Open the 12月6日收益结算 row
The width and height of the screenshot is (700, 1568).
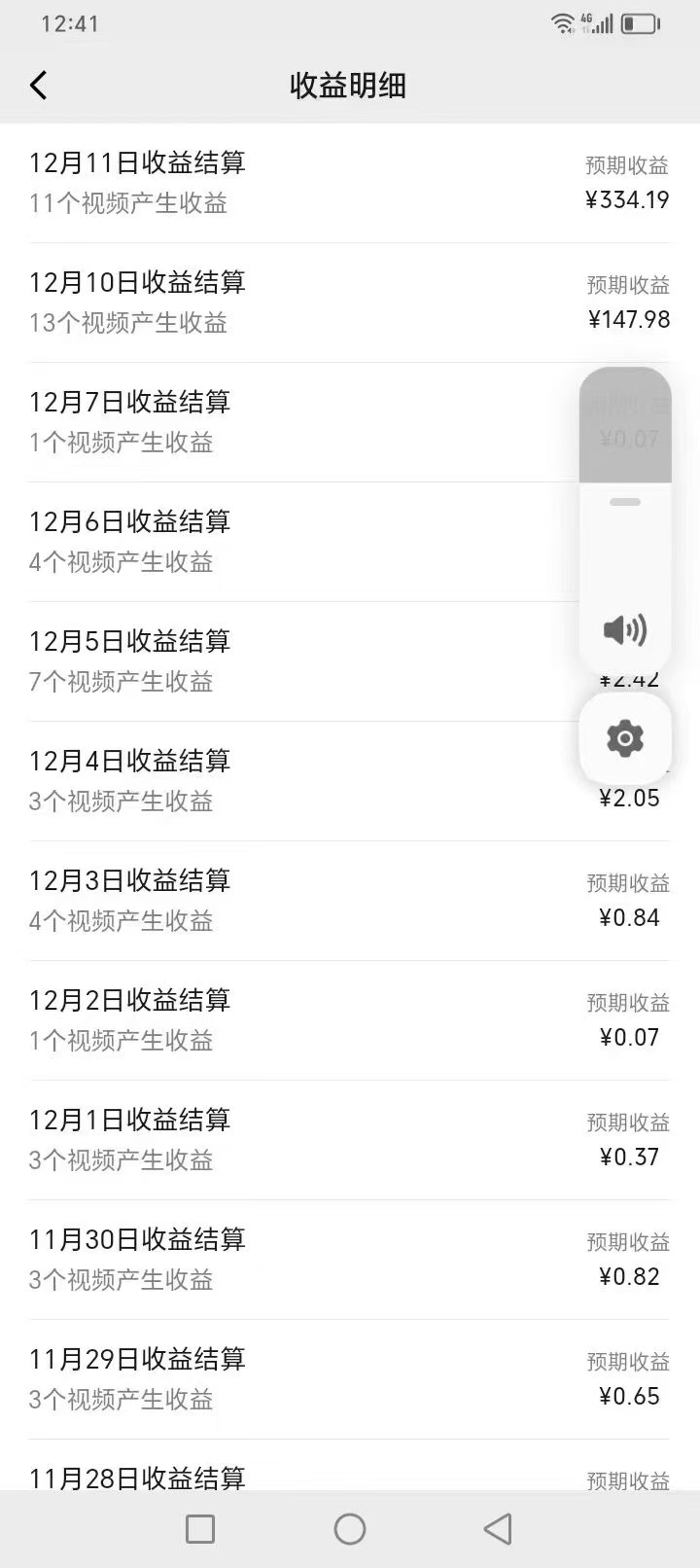[292, 541]
